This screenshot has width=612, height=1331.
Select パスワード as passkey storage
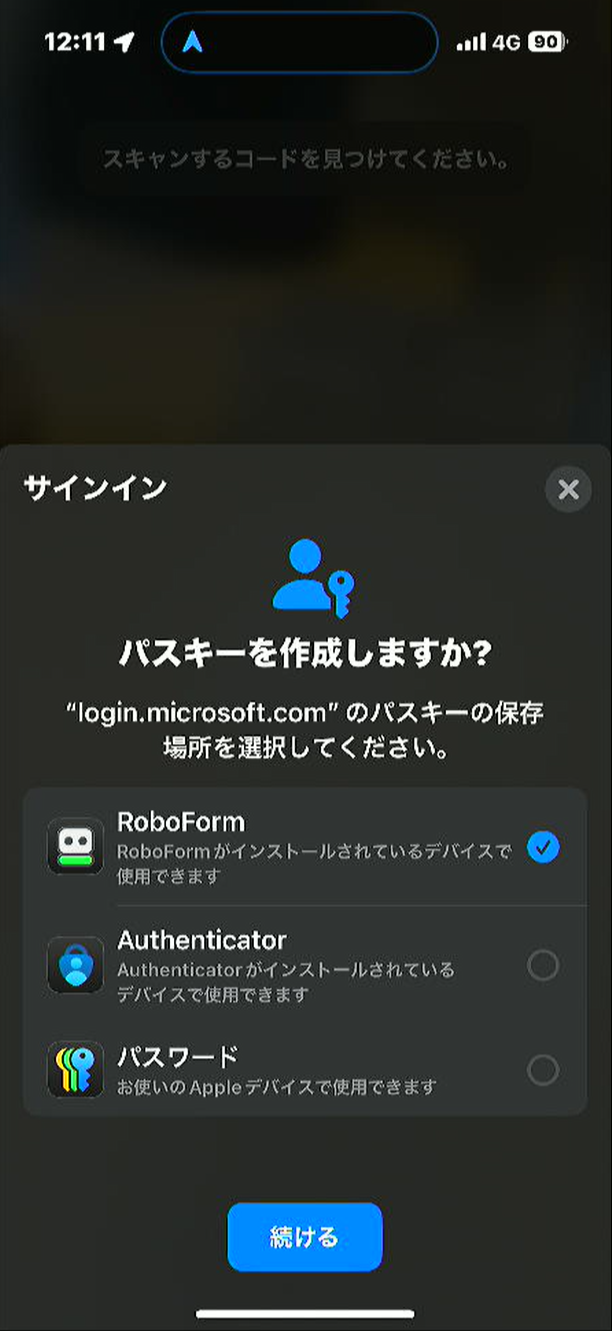point(543,1070)
